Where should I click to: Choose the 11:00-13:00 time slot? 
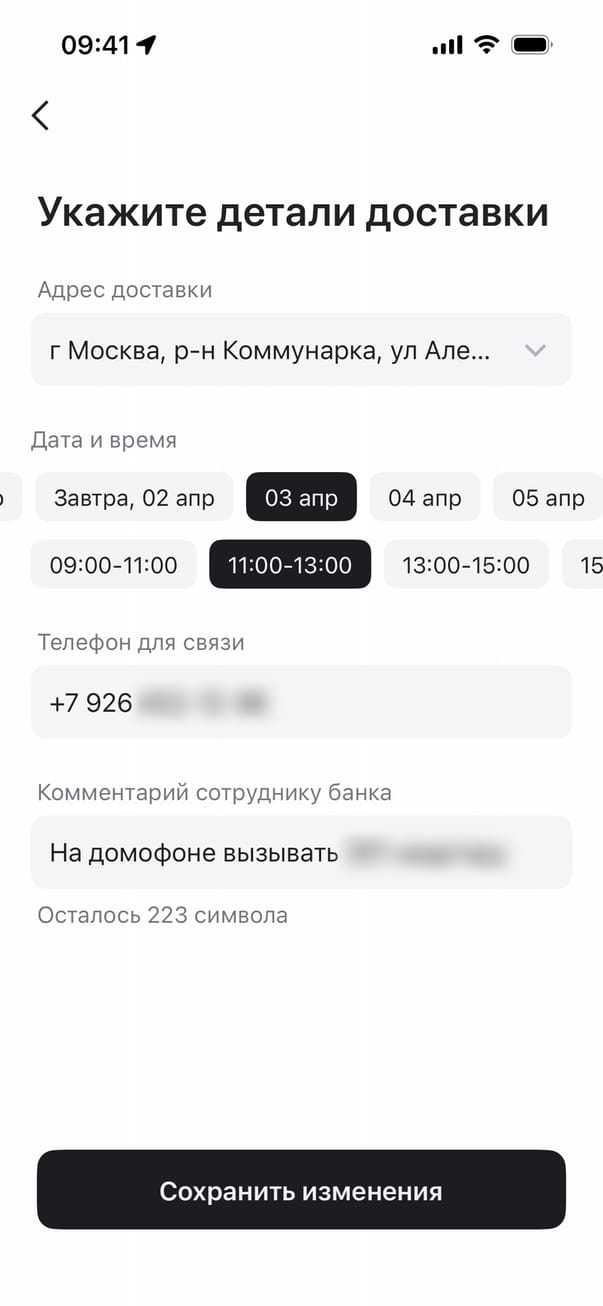[x=290, y=565]
